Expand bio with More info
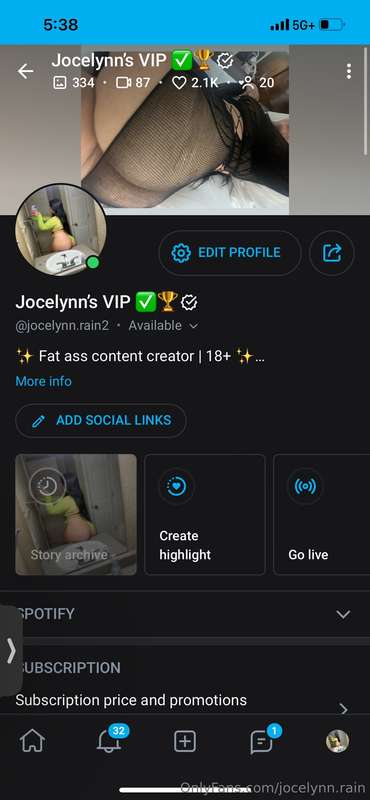This screenshot has width=370, height=800. pos(43,381)
